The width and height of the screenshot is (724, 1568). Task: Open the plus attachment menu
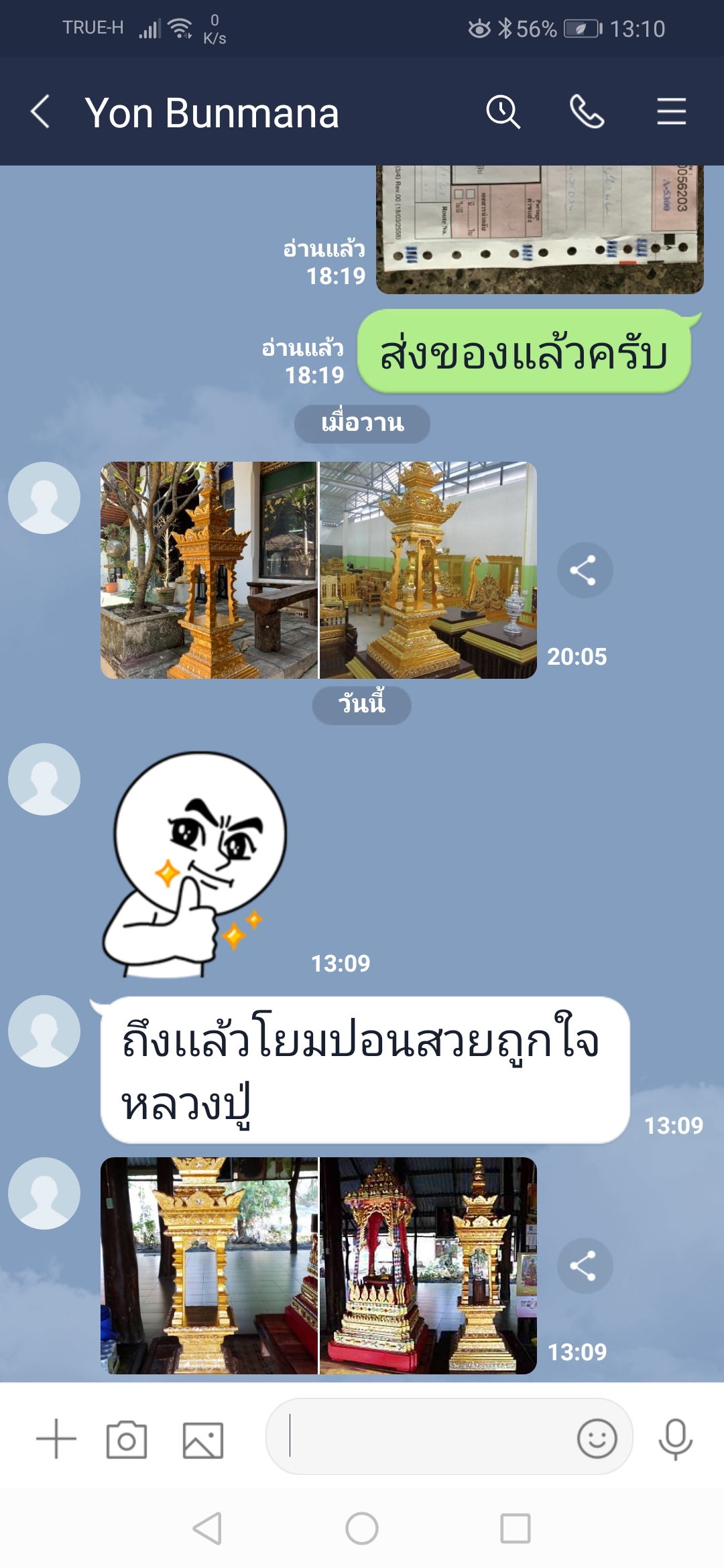tap(56, 1439)
